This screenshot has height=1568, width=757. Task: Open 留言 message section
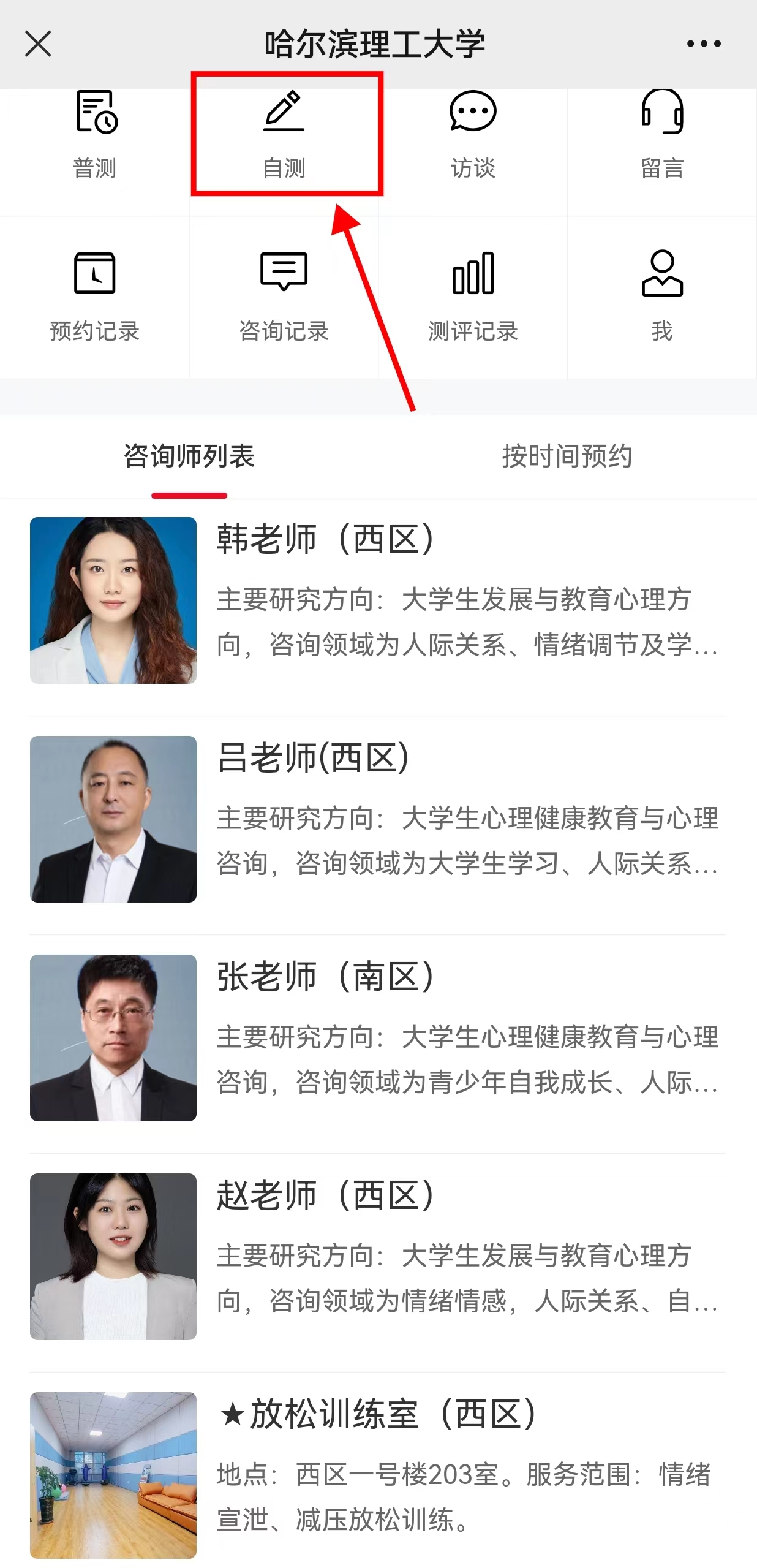point(662,136)
